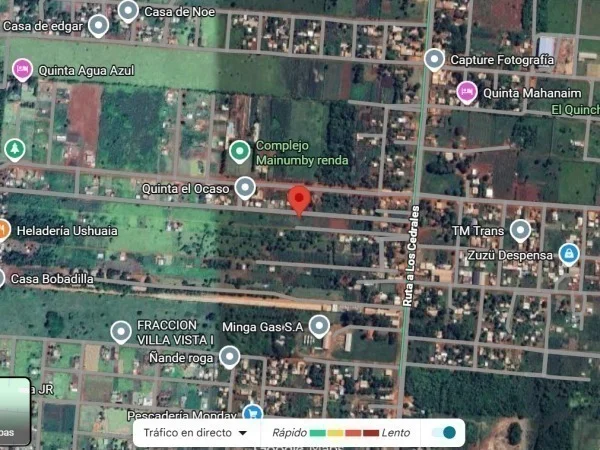Select the Pescadería Monday shop marker
Image resolution: width=600 pixels, height=450 pixels.
point(252,414)
